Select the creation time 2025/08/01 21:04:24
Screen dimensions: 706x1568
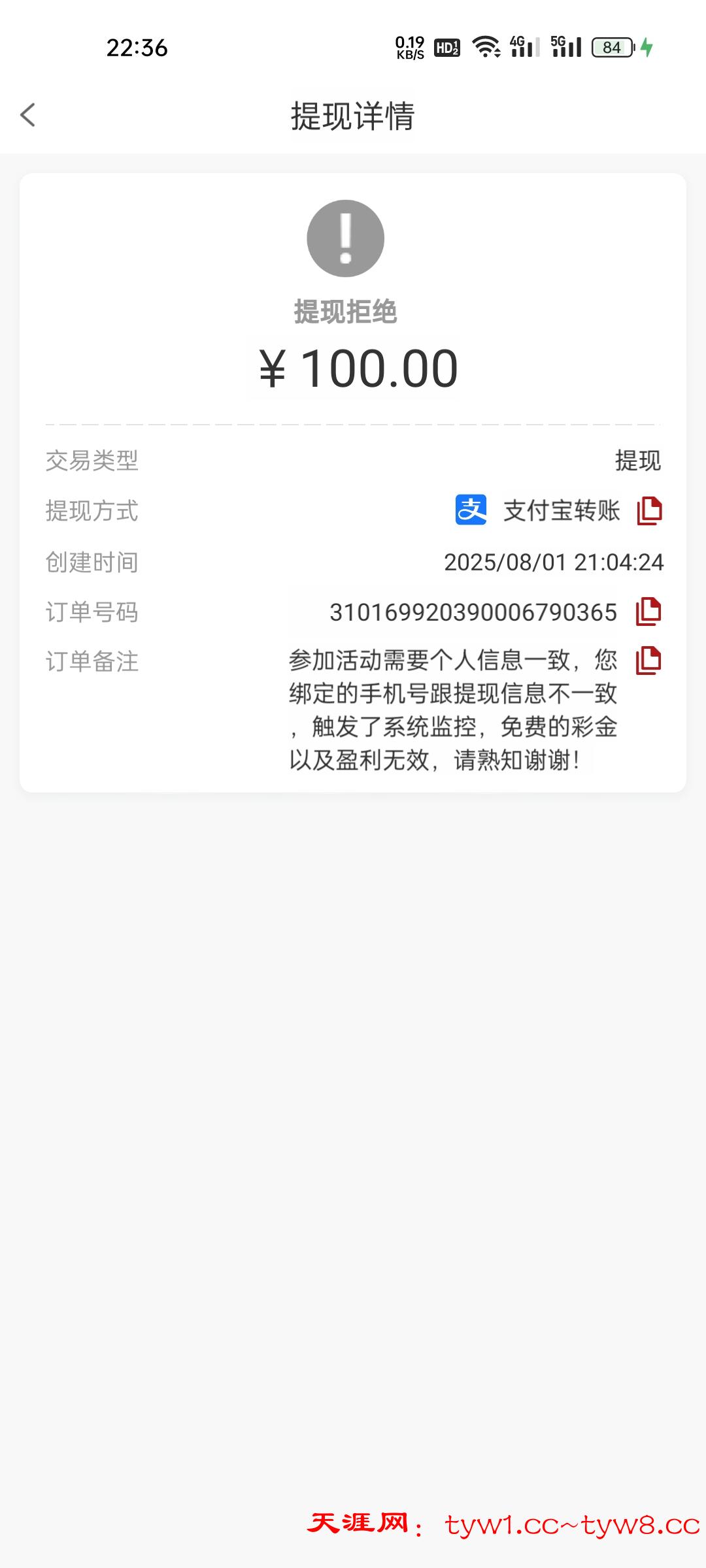[x=553, y=561]
